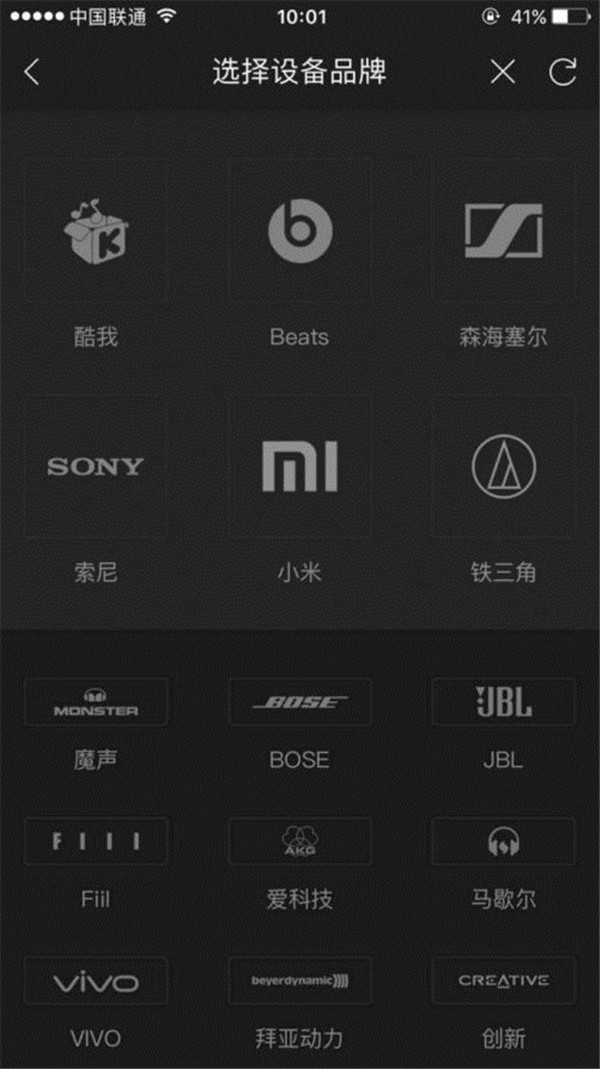600x1069 pixels.
Task: Pick 索尼 Sony brand
Action: [96, 466]
